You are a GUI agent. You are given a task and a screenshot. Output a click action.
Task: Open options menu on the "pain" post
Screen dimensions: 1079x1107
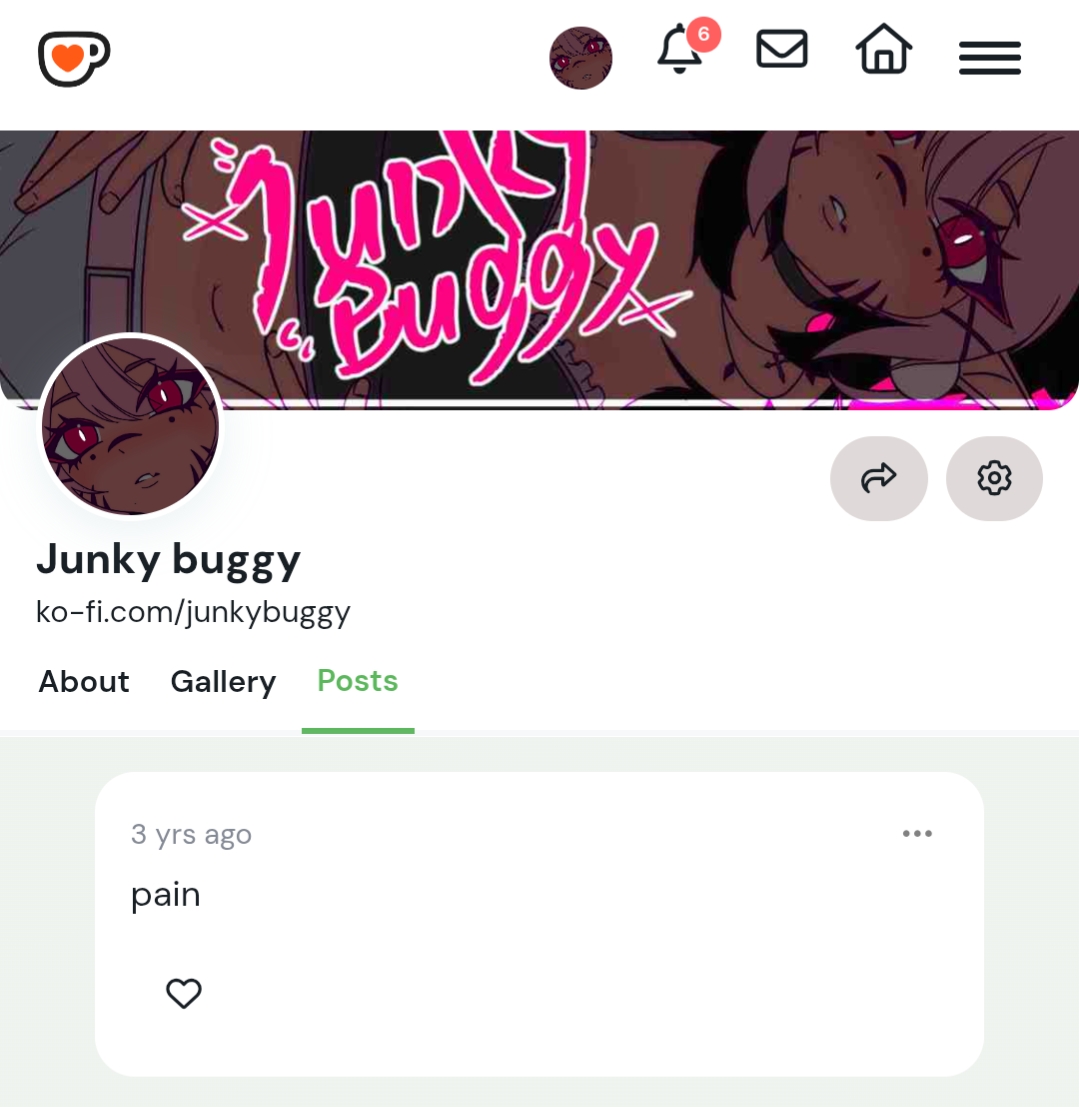point(917,834)
